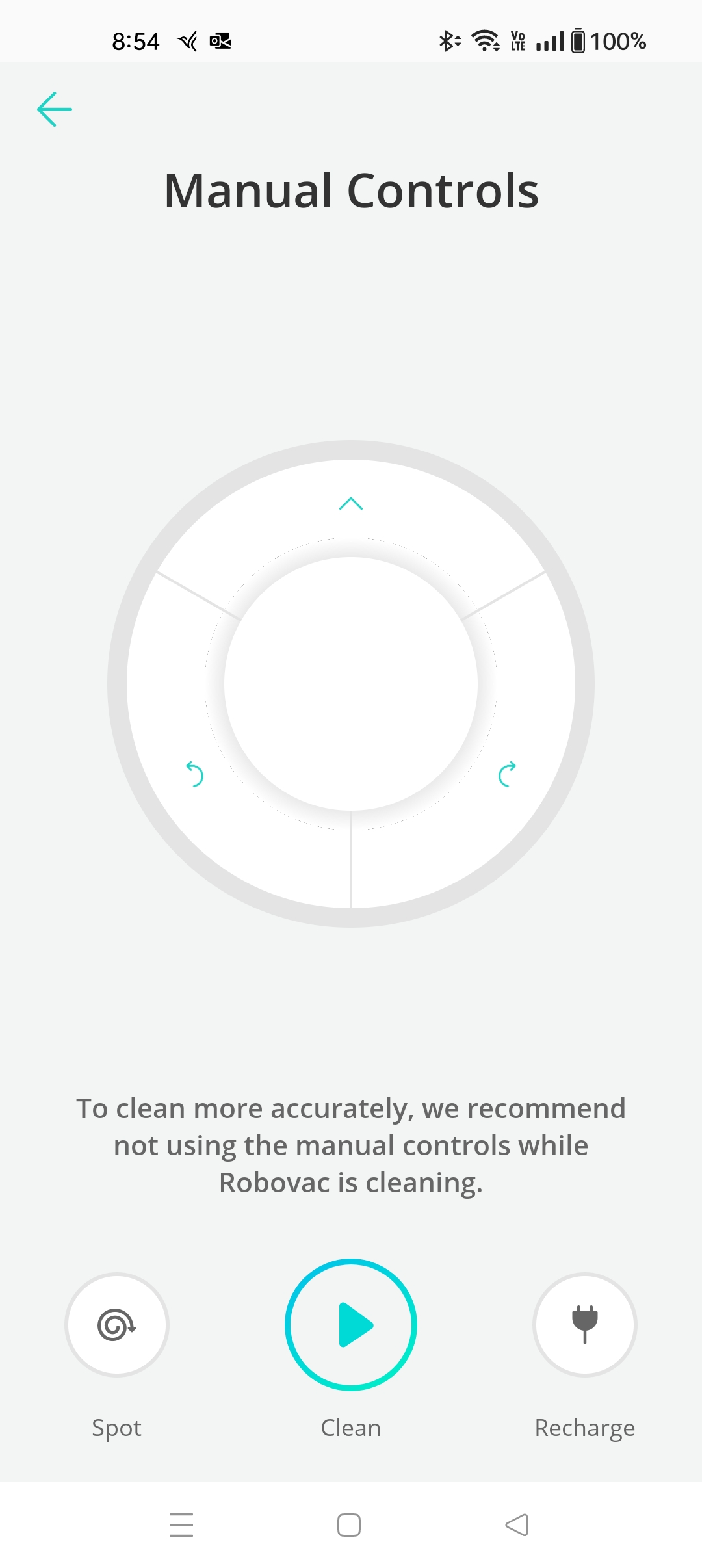The image size is (702, 1568).
Task: Start Spot cleaning mode
Action: coord(117,1325)
